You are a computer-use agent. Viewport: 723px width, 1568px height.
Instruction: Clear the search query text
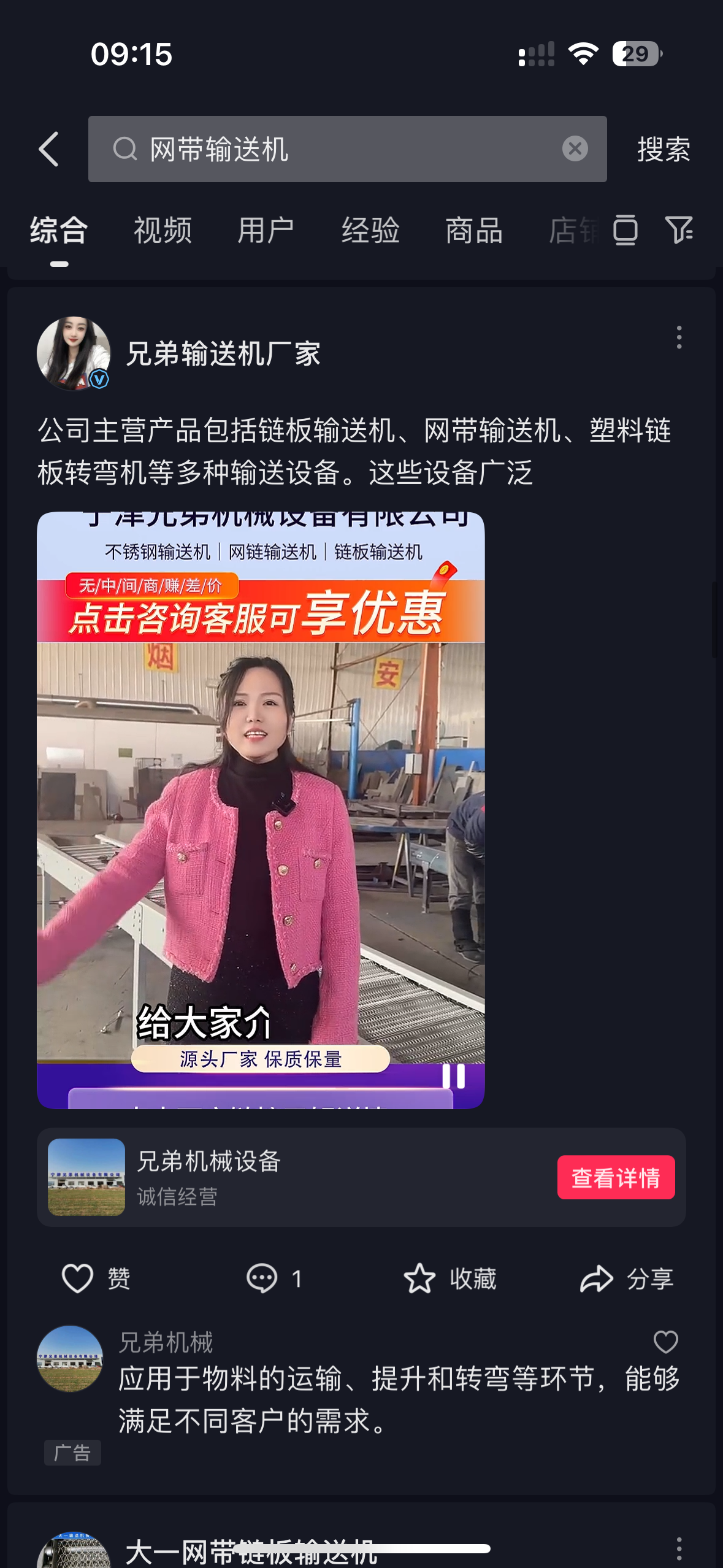pos(575,148)
